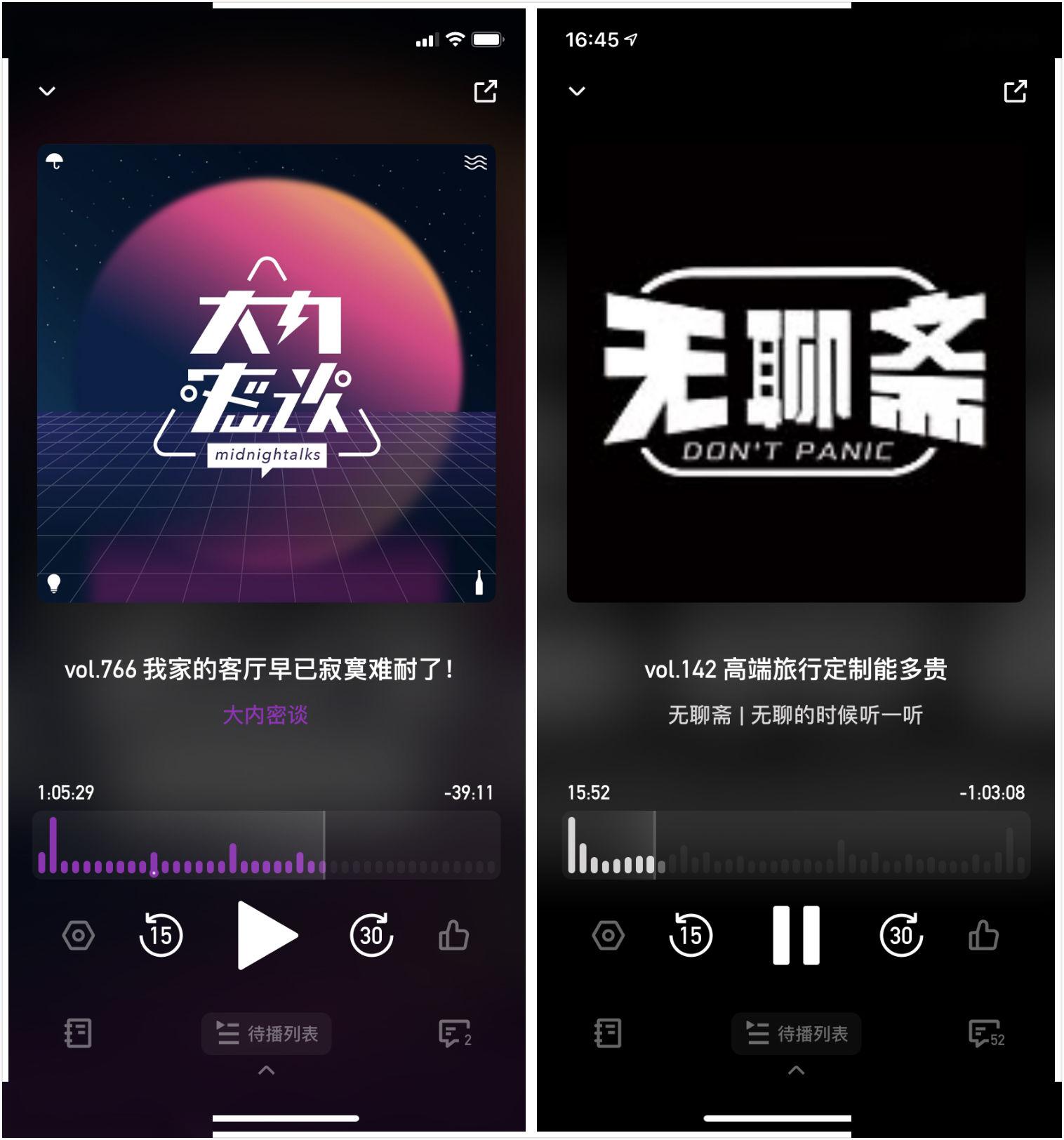The height and width of the screenshot is (1140, 1064).
Task: Open the 大内密谈 podcast page link
Action: (266, 716)
